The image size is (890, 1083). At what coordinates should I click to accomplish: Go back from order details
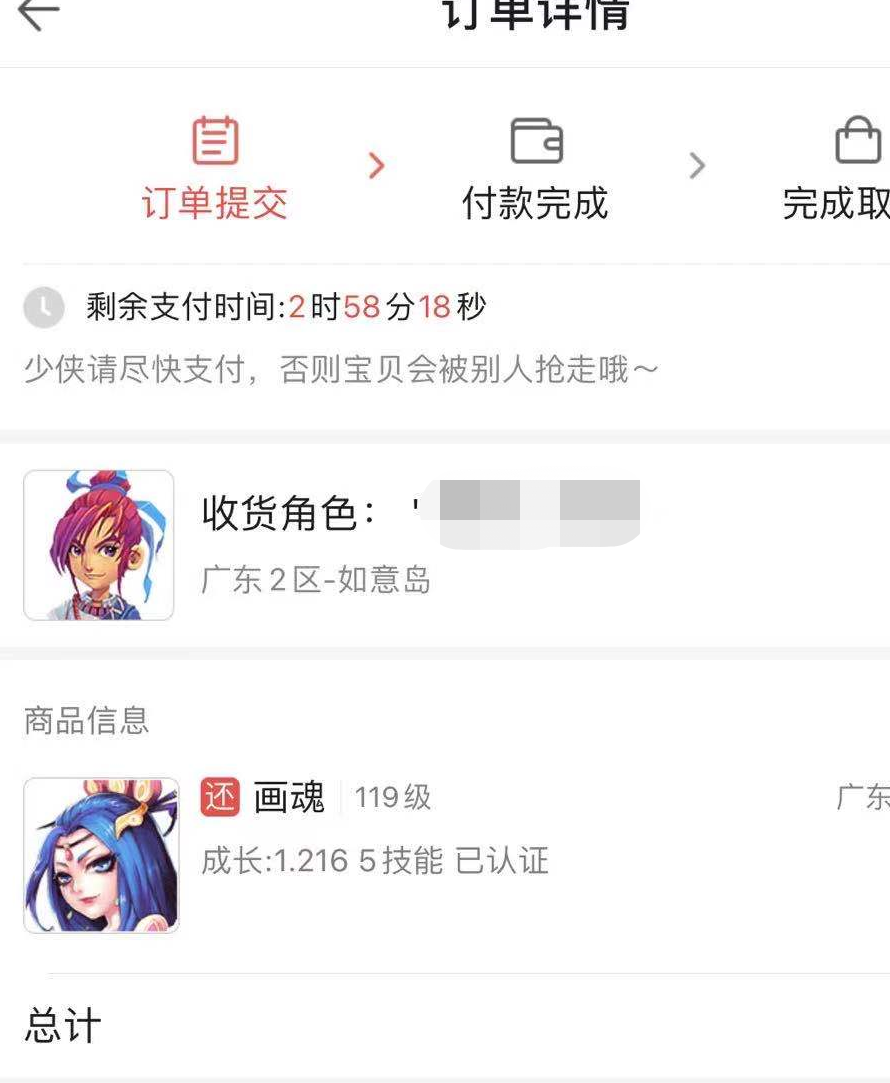click(x=38, y=14)
